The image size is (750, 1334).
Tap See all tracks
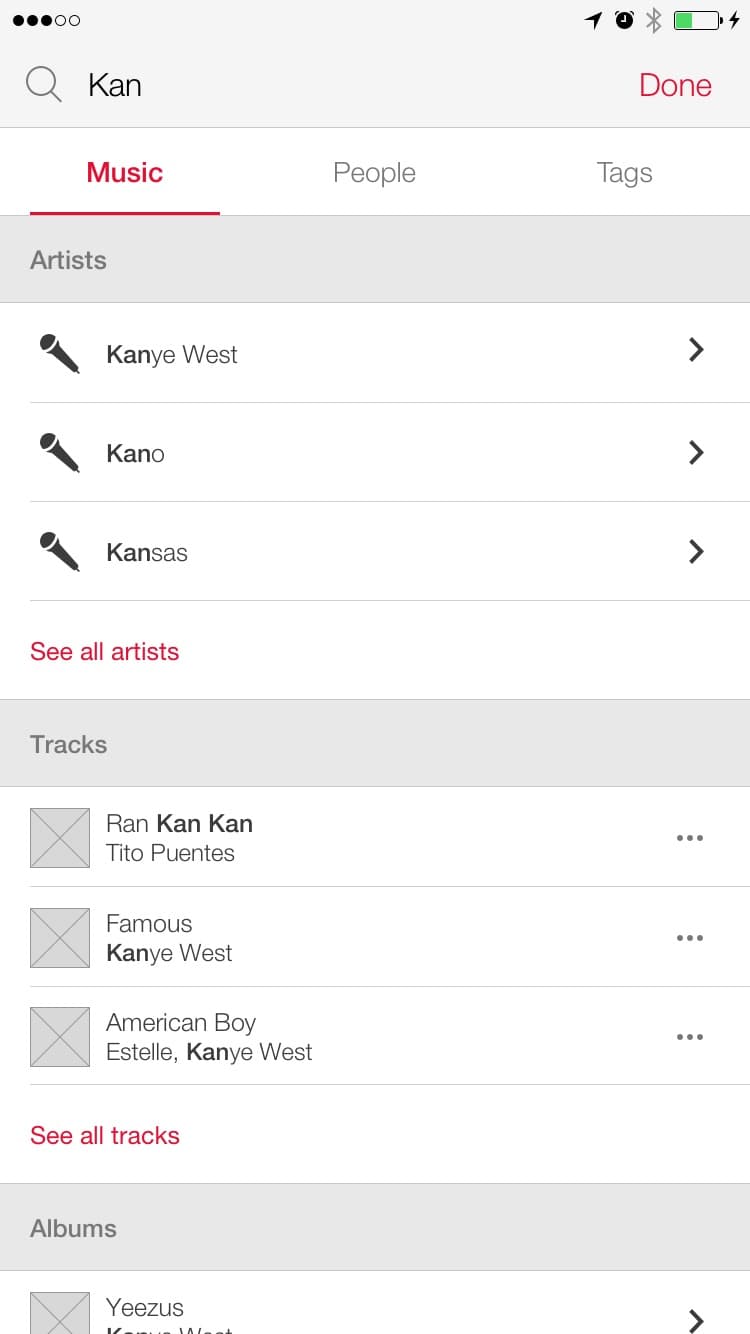click(105, 1135)
